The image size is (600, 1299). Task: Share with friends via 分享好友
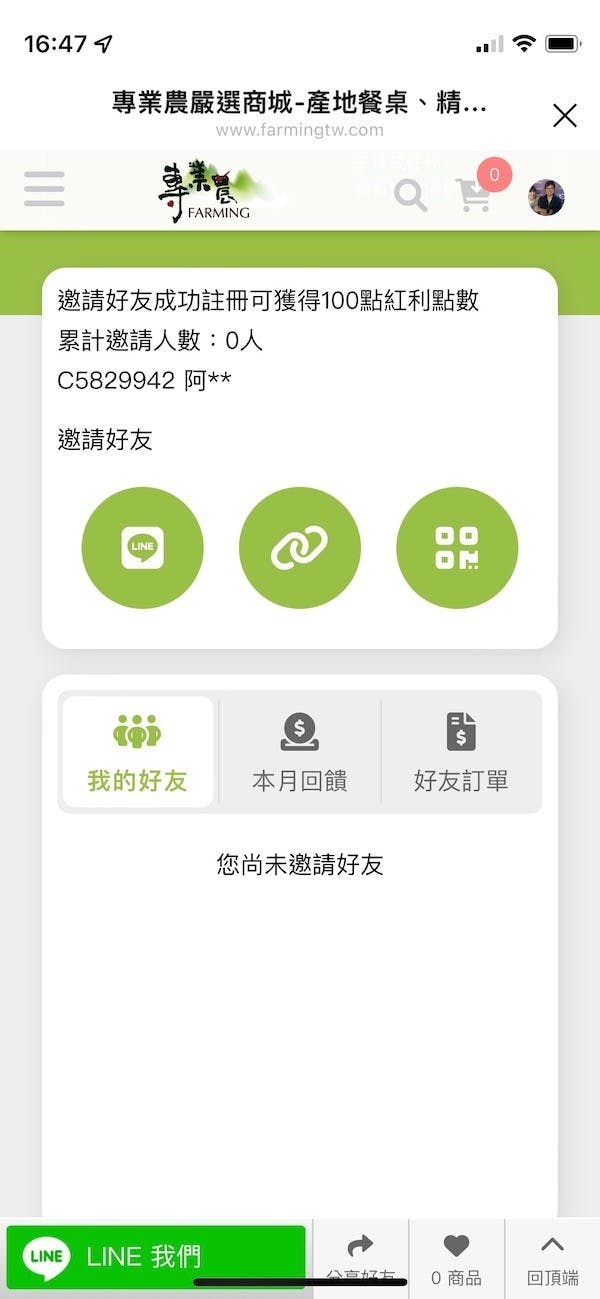pyautogui.click(x=360, y=1257)
